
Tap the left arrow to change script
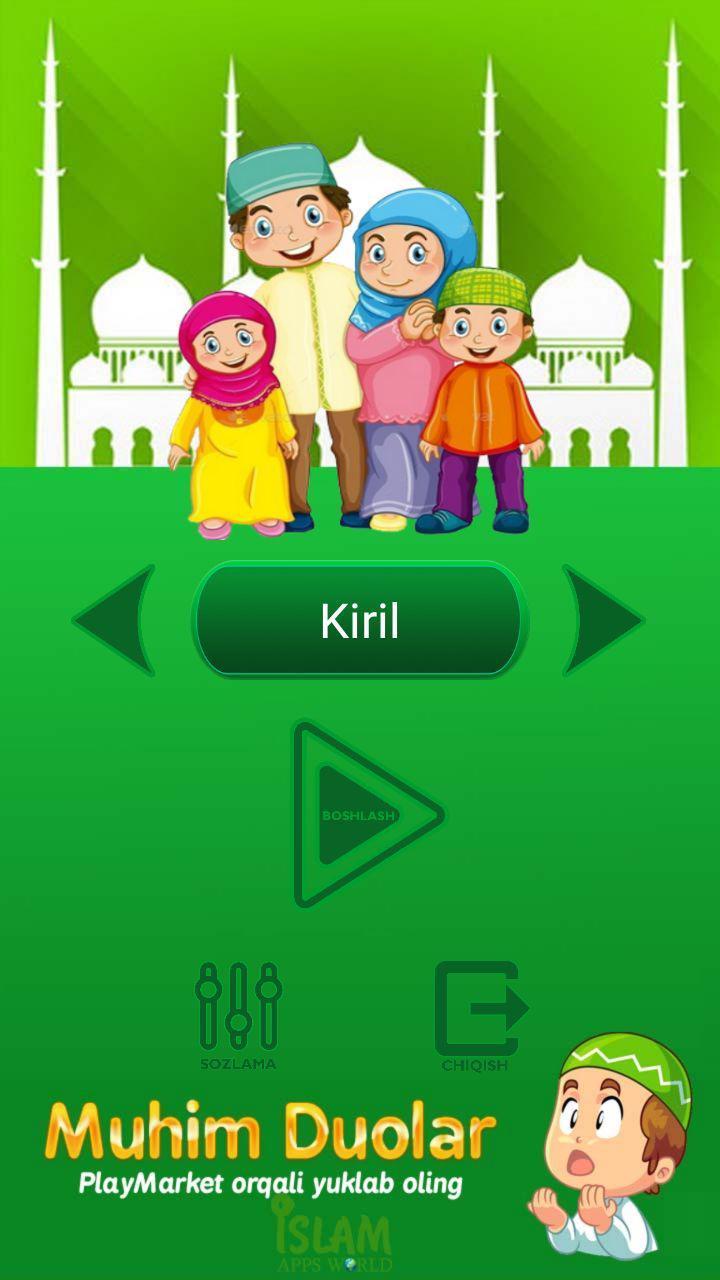[x=118, y=620]
